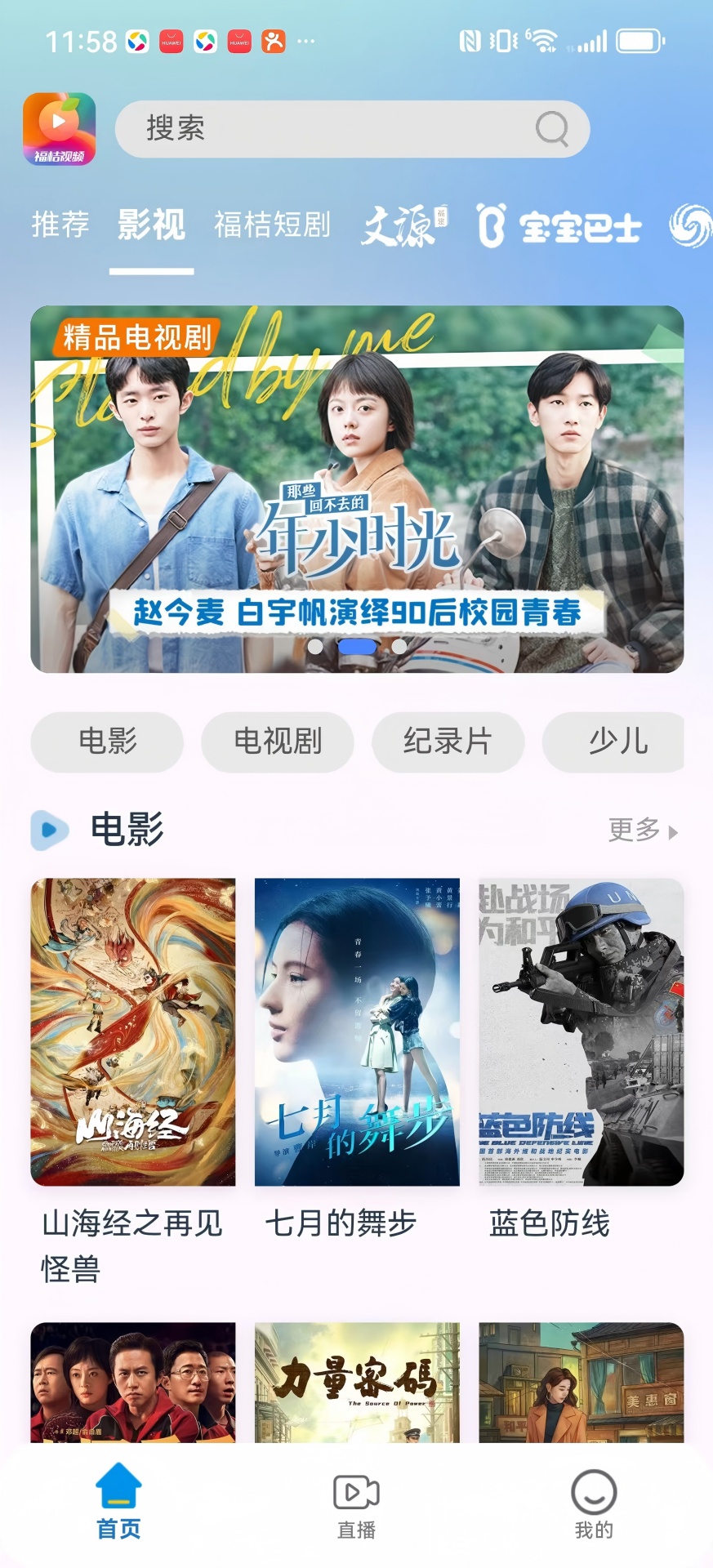Tap the second carousel indicator dot
The image size is (713, 1568).
tap(357, 646)
